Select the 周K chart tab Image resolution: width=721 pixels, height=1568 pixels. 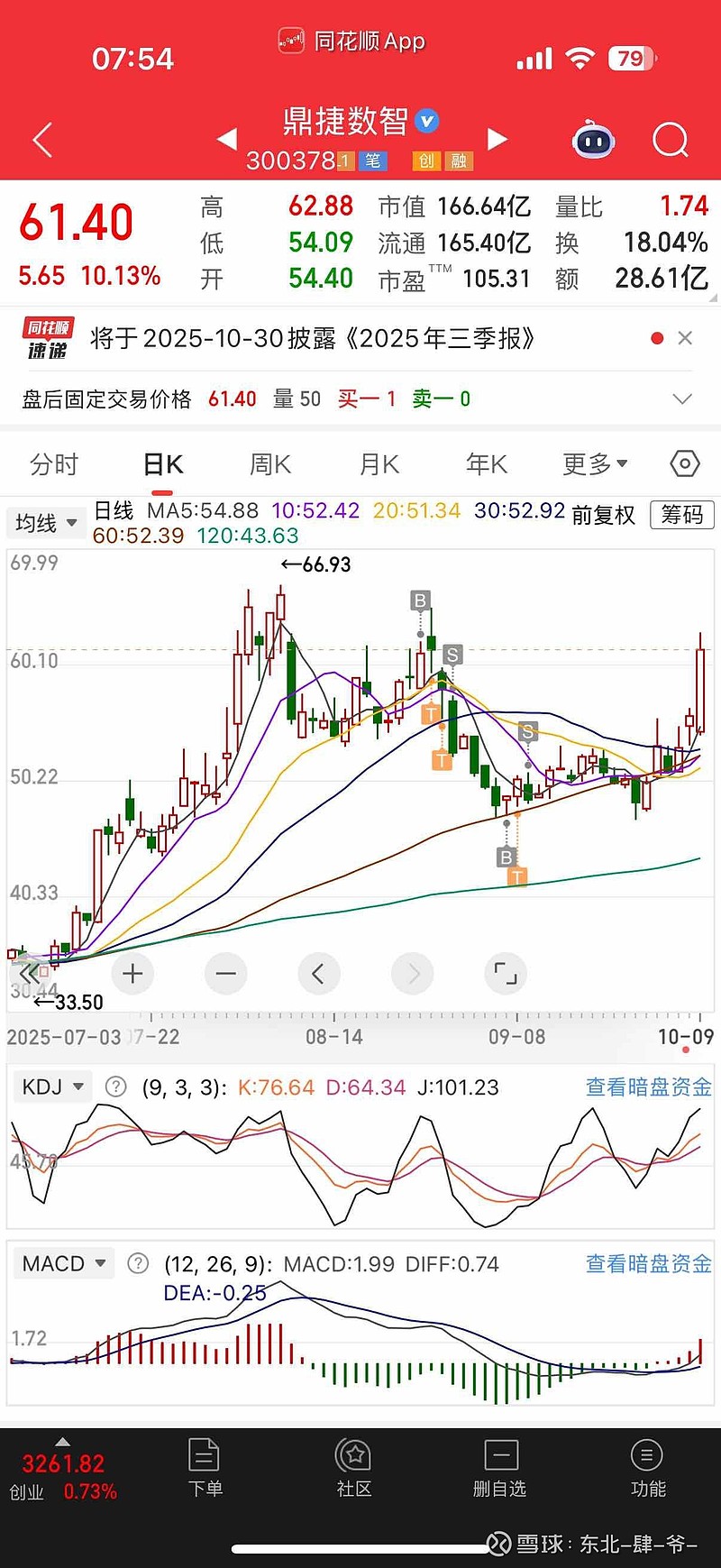[x=269, y=464]
